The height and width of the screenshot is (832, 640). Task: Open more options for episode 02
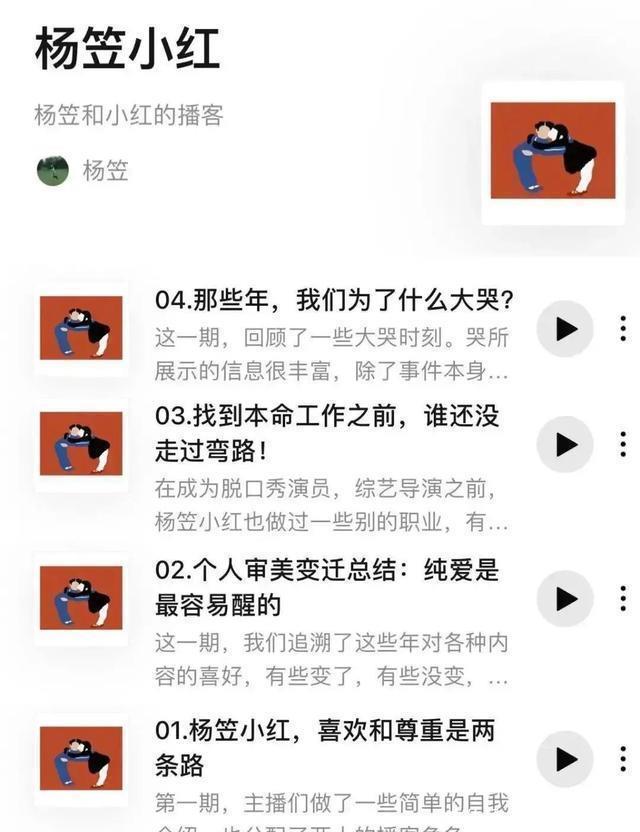click(622, 598)
